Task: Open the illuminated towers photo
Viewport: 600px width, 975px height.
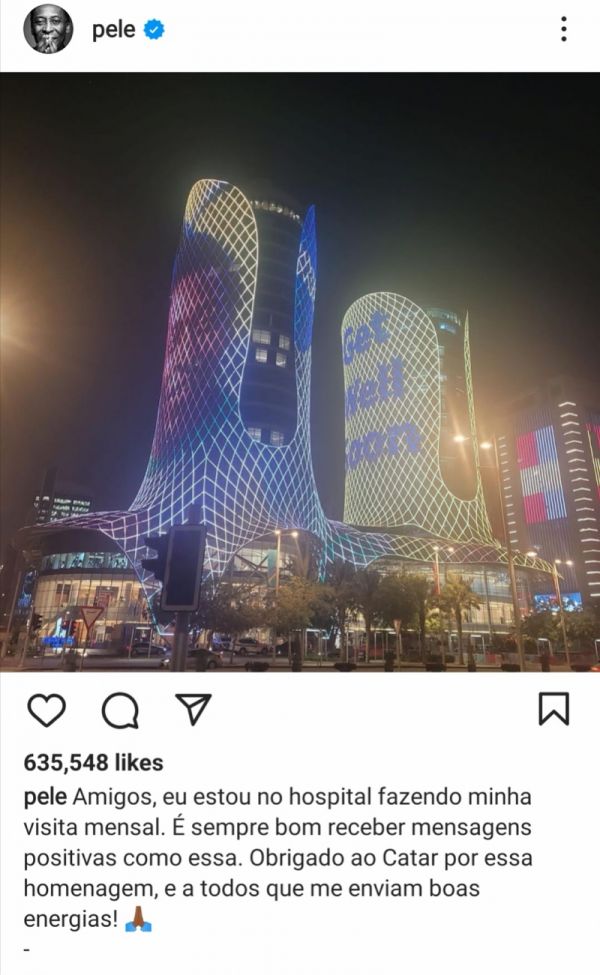Action: click(x=300, y=372)
